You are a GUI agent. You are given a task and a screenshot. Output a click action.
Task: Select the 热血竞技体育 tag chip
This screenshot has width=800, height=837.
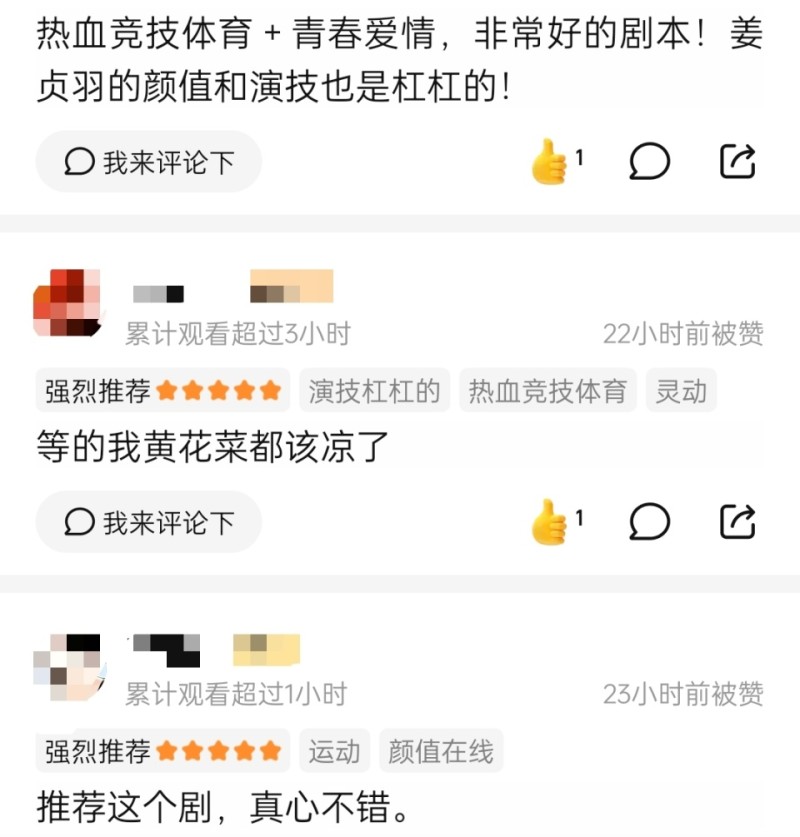point(547,391)
